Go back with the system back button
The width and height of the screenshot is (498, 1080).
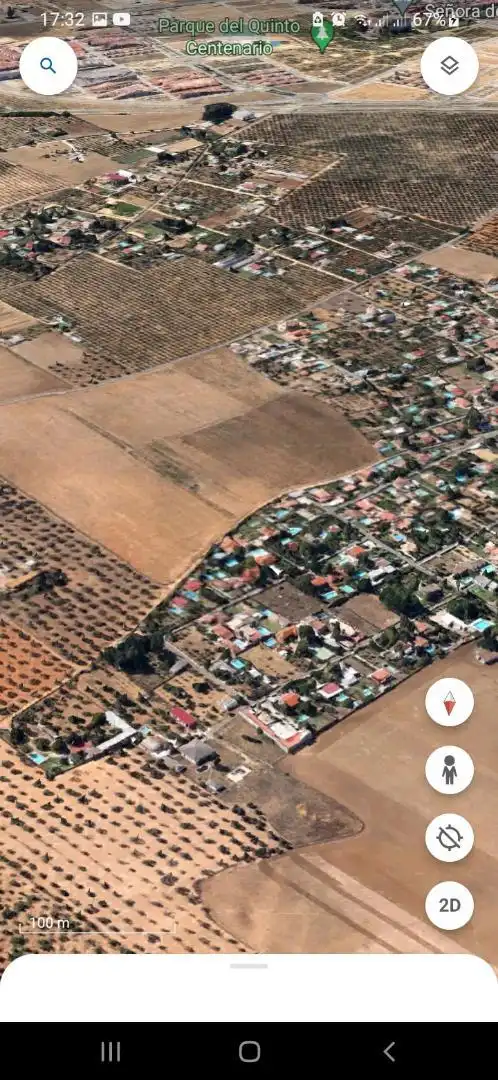(x=389, y=1052)
